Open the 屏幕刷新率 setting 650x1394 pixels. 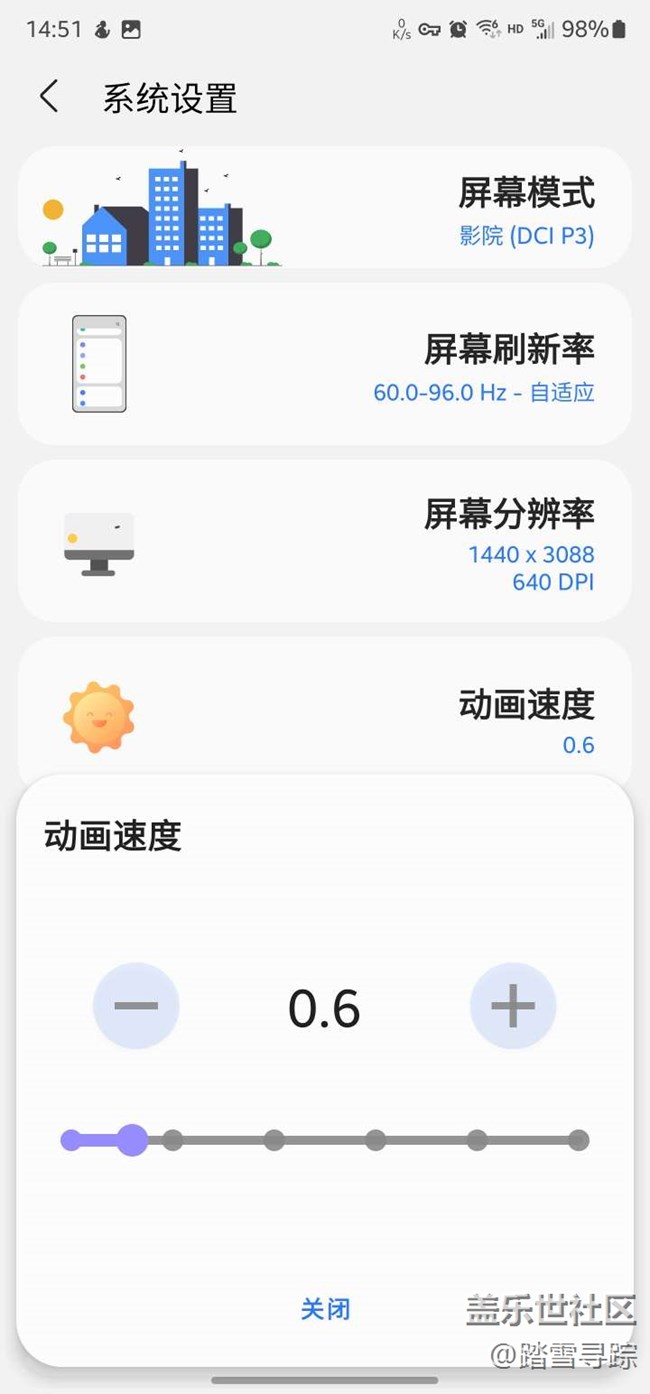point(325,364)
